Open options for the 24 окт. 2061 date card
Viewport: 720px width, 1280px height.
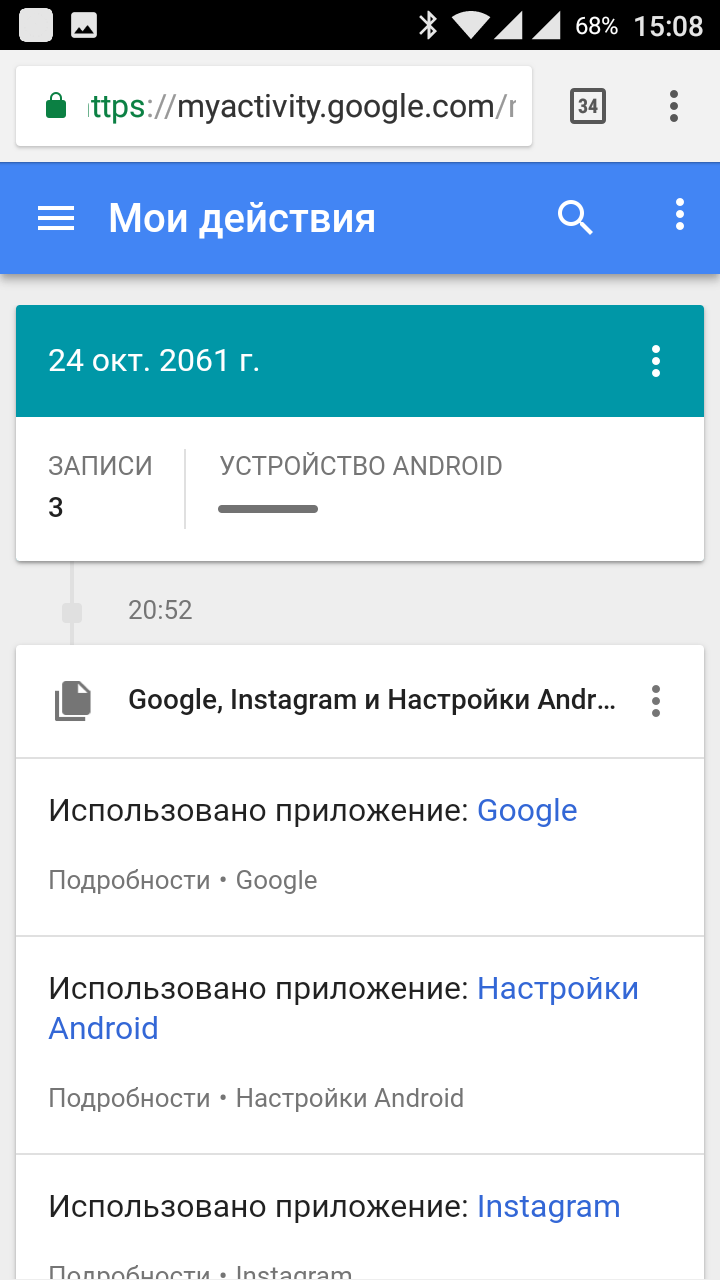pyautogui.click(x=656, y=361)
